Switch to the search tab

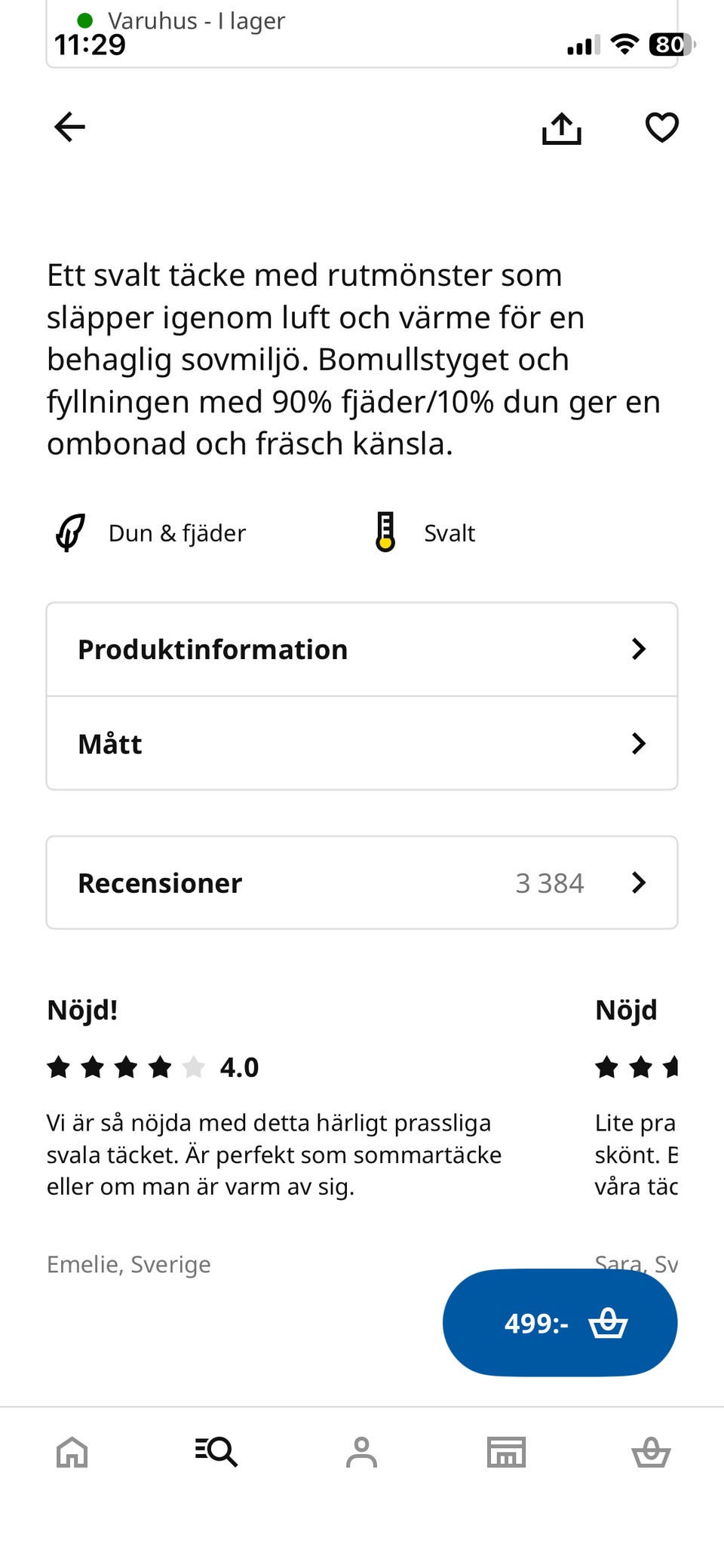point(216,1452)
